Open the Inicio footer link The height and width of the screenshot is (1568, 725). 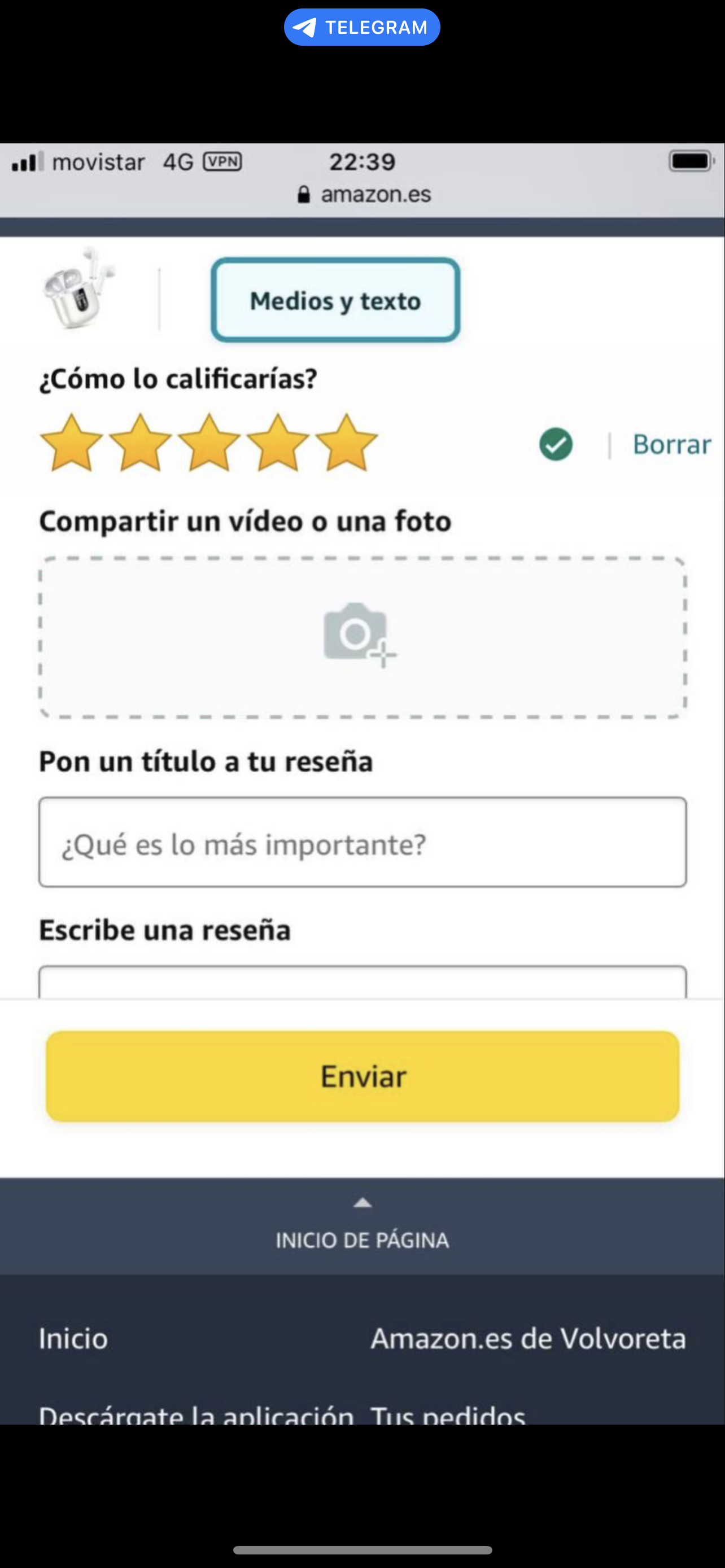pos(73,1338)
